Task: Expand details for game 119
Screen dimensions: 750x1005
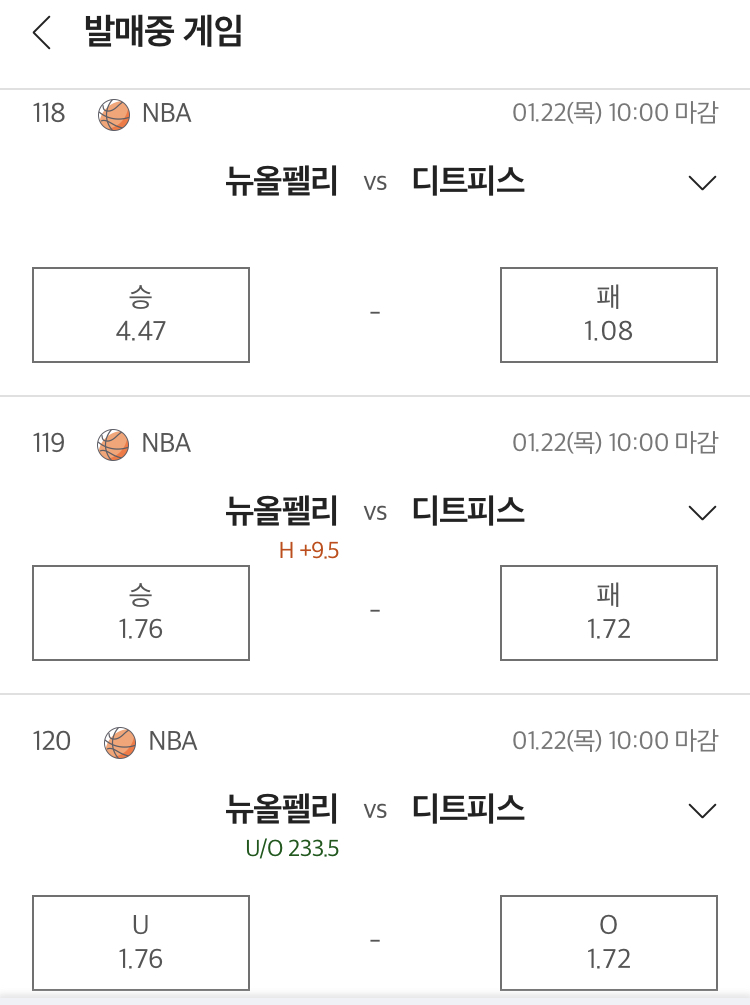Action: point(703,513)
